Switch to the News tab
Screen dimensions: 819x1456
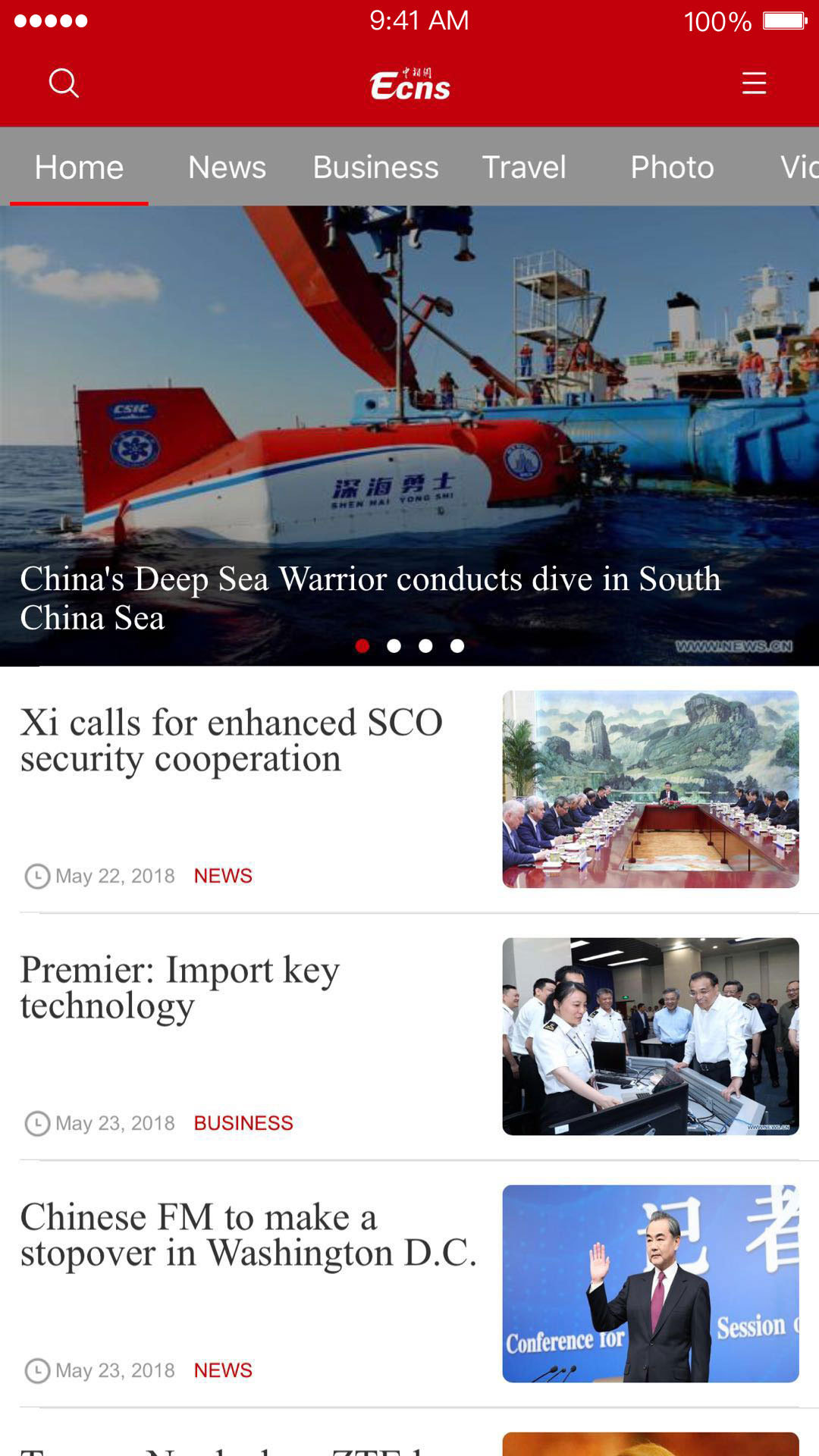click(226, 167)
